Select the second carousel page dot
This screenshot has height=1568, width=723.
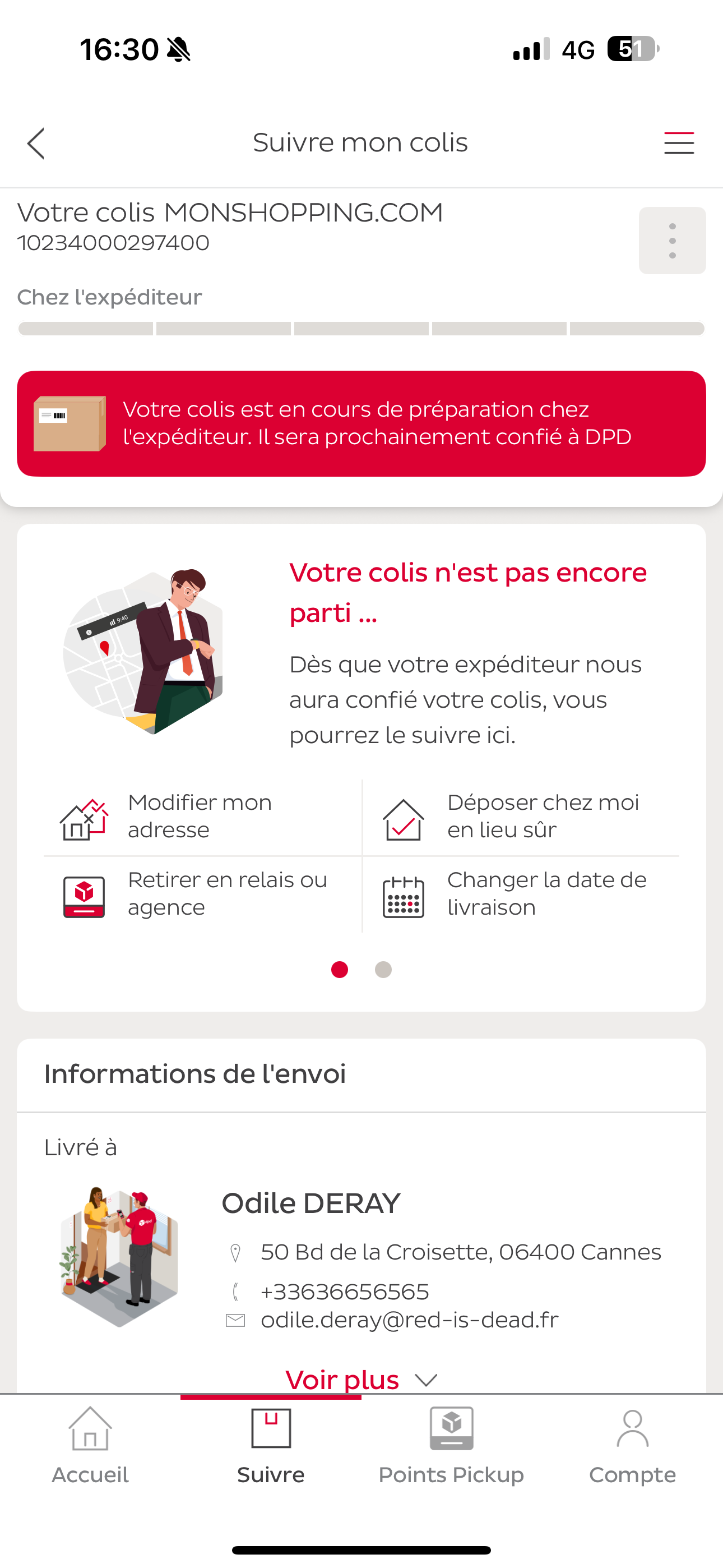pos(383,970)
